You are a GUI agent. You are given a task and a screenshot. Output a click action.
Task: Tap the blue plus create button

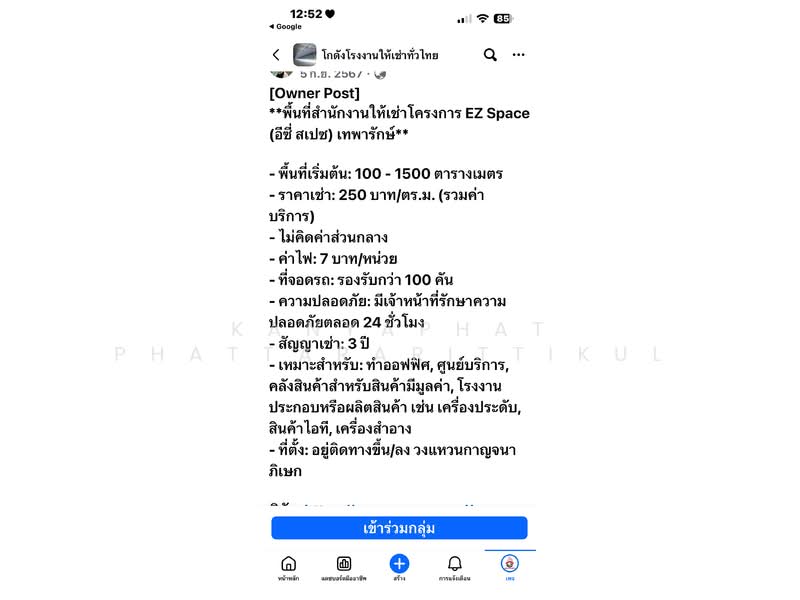click(x=399, y=564)
